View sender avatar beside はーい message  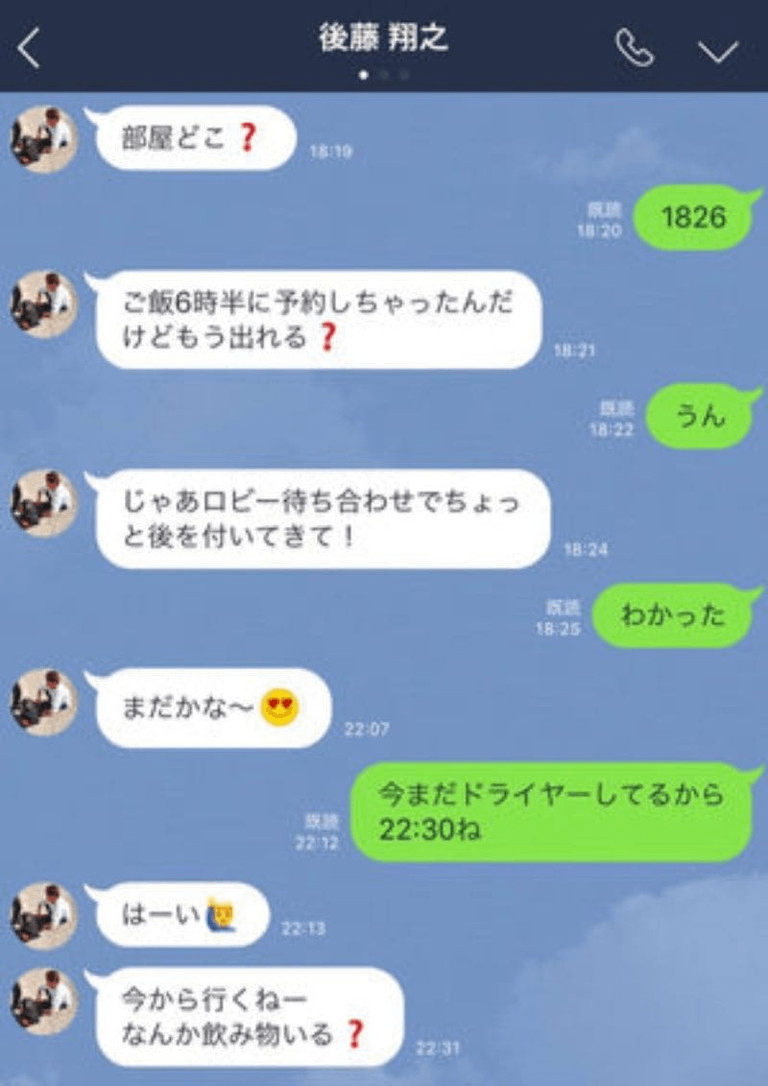[44, 915]
